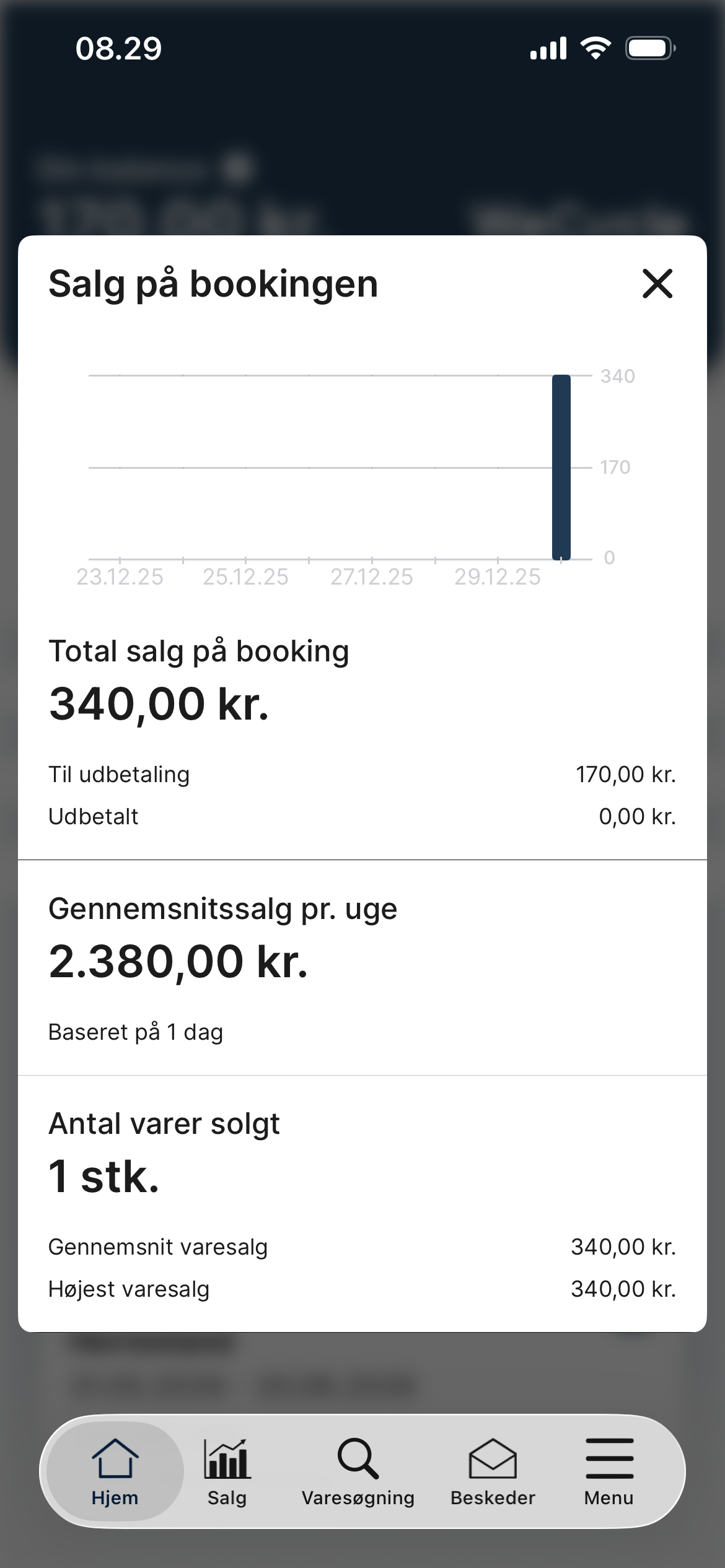
Task: Tap the 29.12.25 axis label
Action: [497, 577]
